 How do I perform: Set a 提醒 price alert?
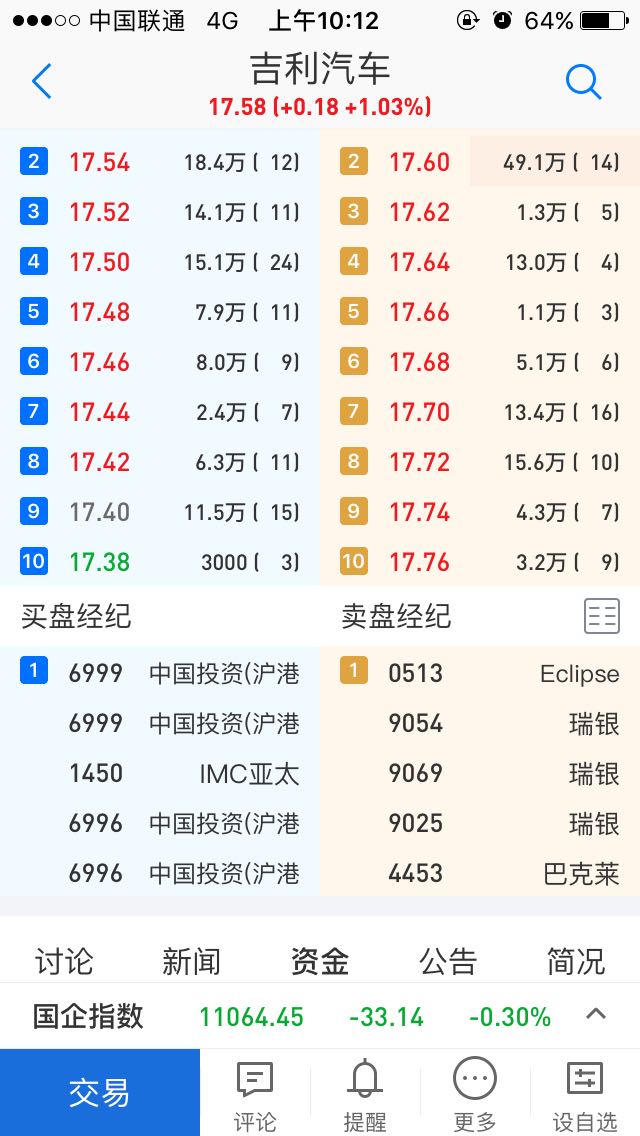365,1095
